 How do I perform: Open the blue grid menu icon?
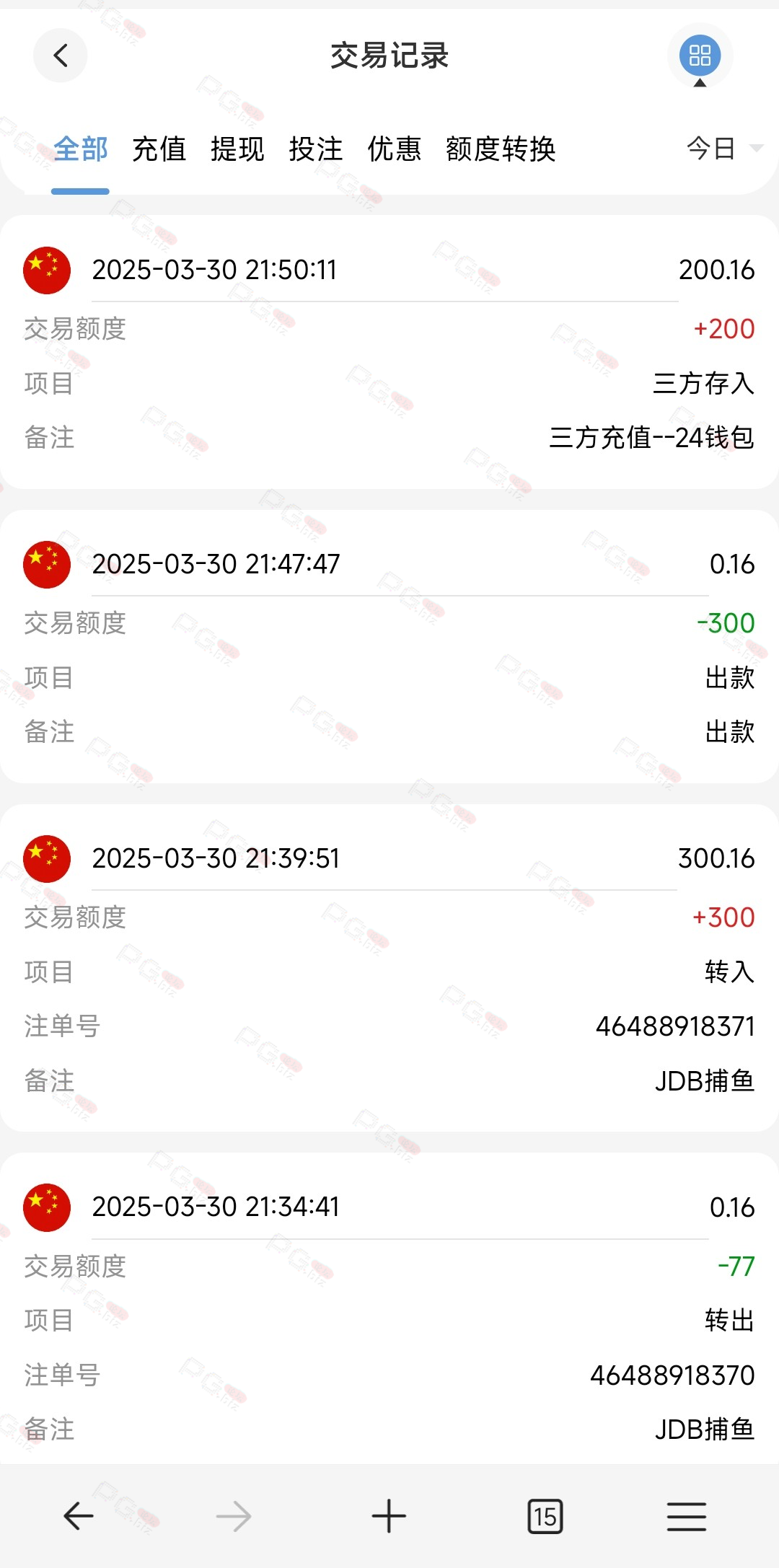(x=700, y=56)
